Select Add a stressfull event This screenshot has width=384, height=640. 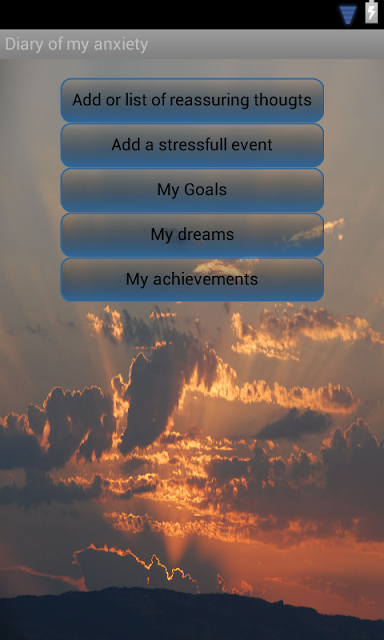[192, 145]
